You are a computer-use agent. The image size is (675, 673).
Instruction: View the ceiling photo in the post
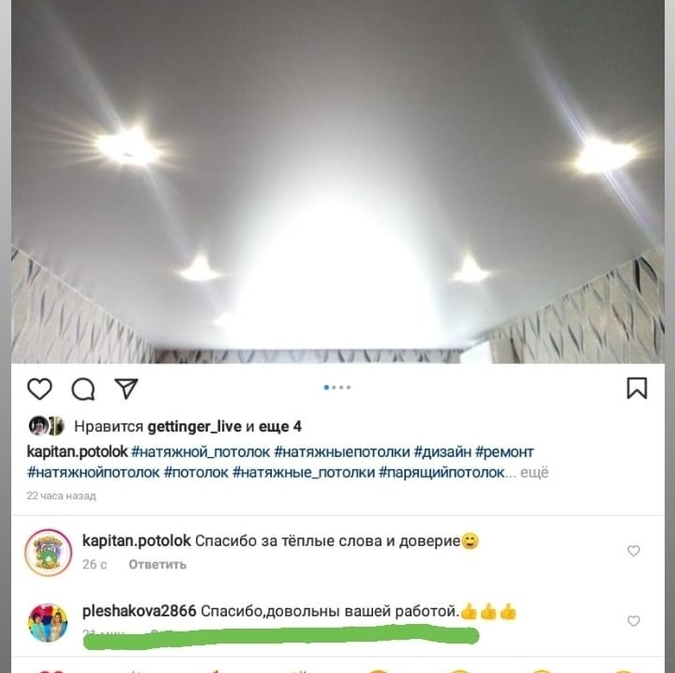click(337, 180)
